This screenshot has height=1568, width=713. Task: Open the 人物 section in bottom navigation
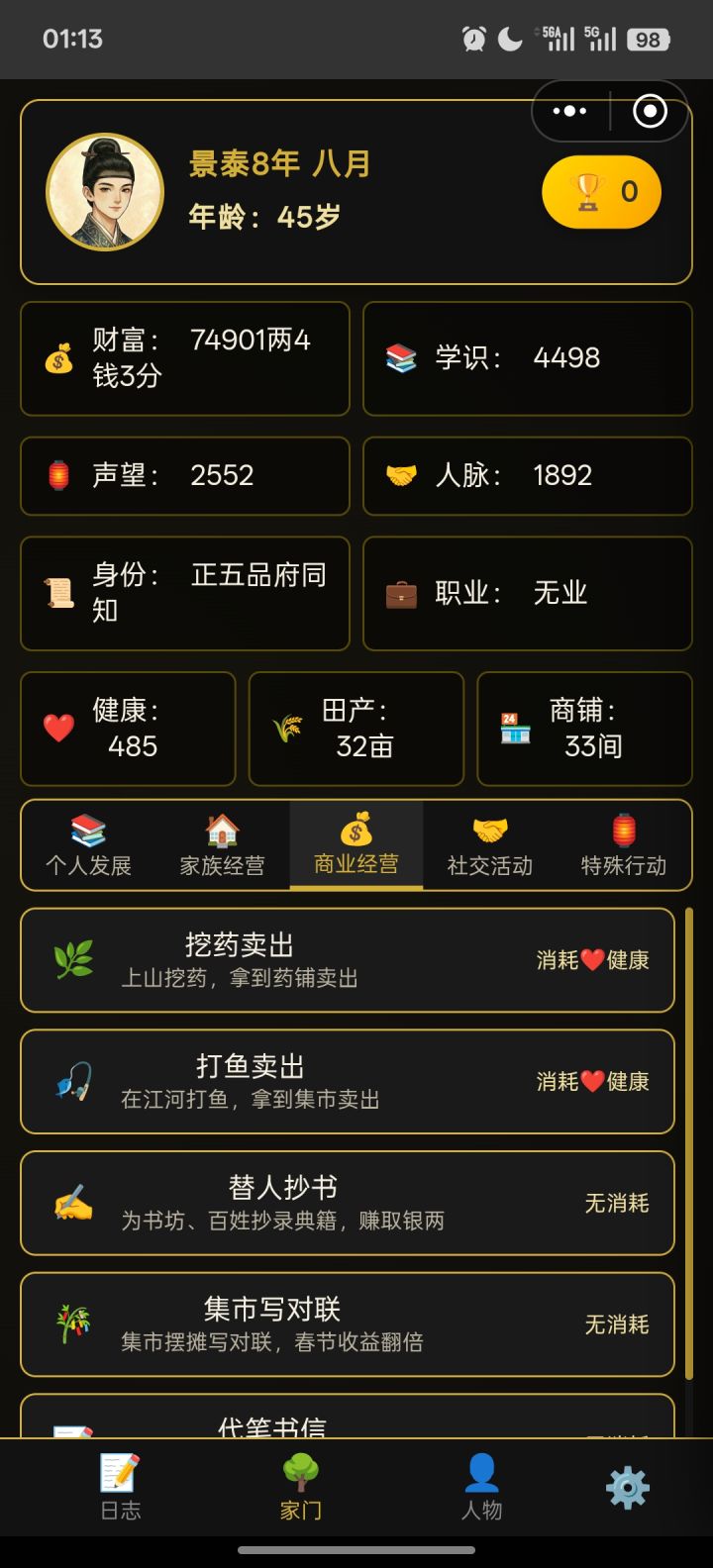(481, 1485)
